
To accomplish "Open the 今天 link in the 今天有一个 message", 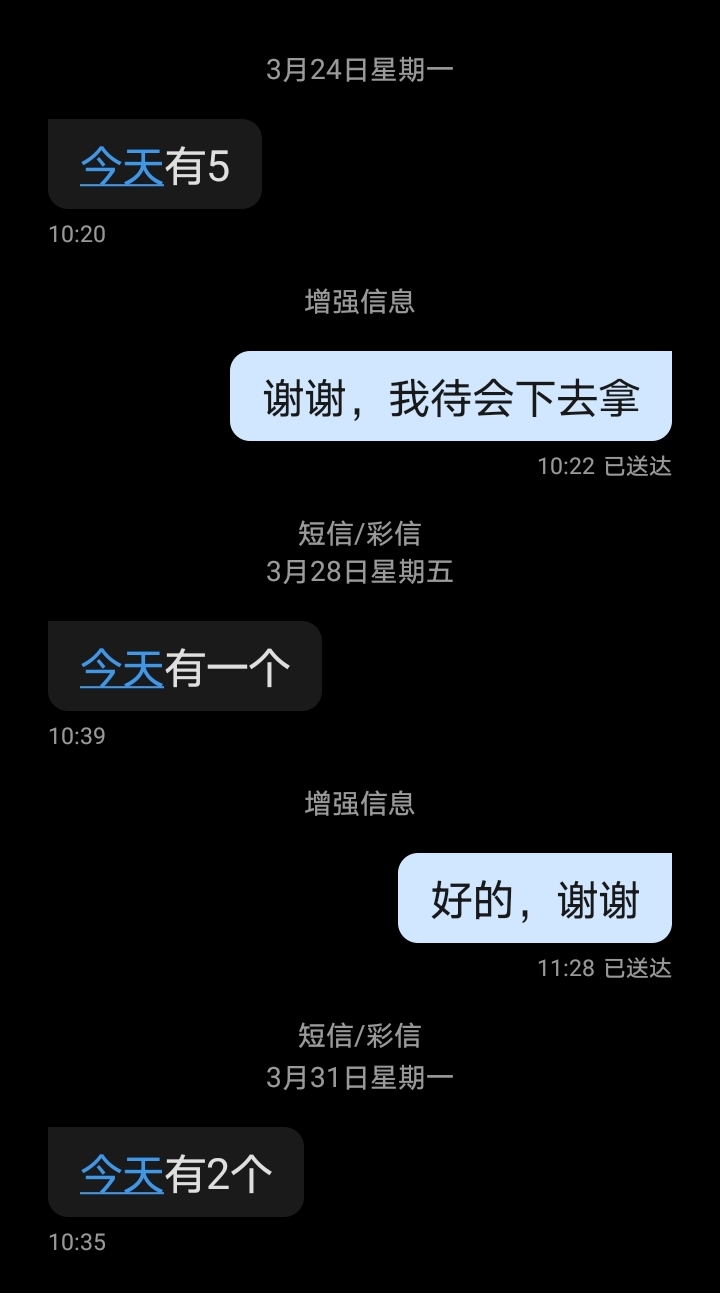I will pos(122,668).
